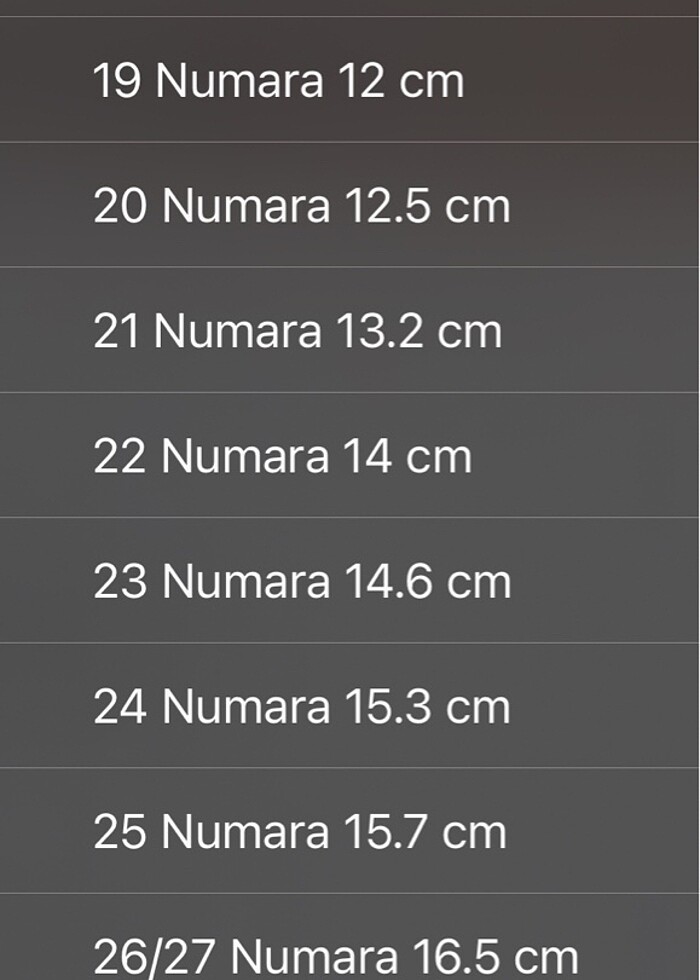Select 22 Numara 14 cm
Viewport: 700px width, 980px height.
[x=282, y=456]
